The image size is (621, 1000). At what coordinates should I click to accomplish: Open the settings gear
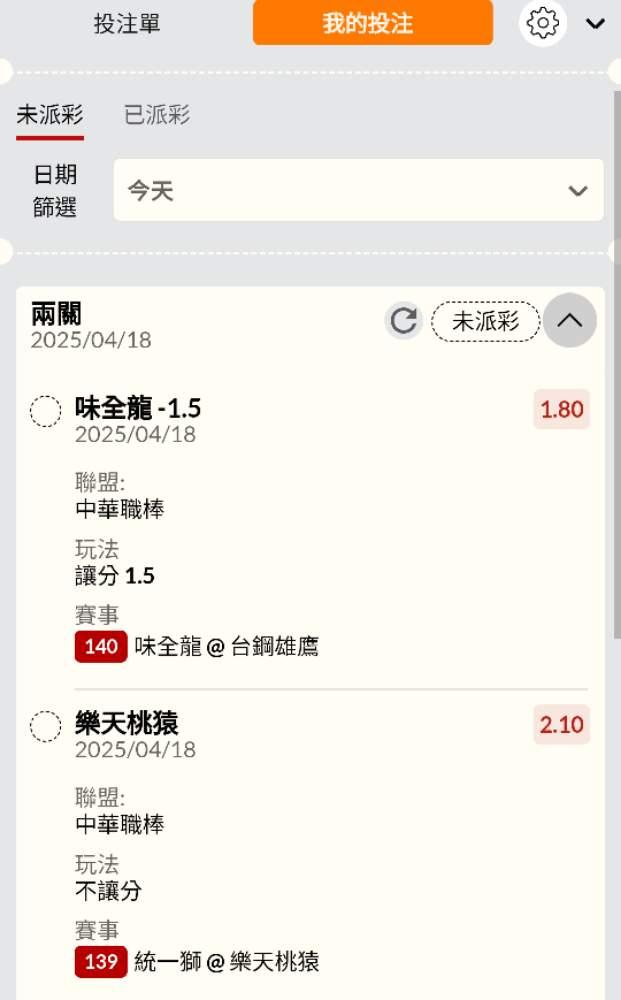pos(543,23)
